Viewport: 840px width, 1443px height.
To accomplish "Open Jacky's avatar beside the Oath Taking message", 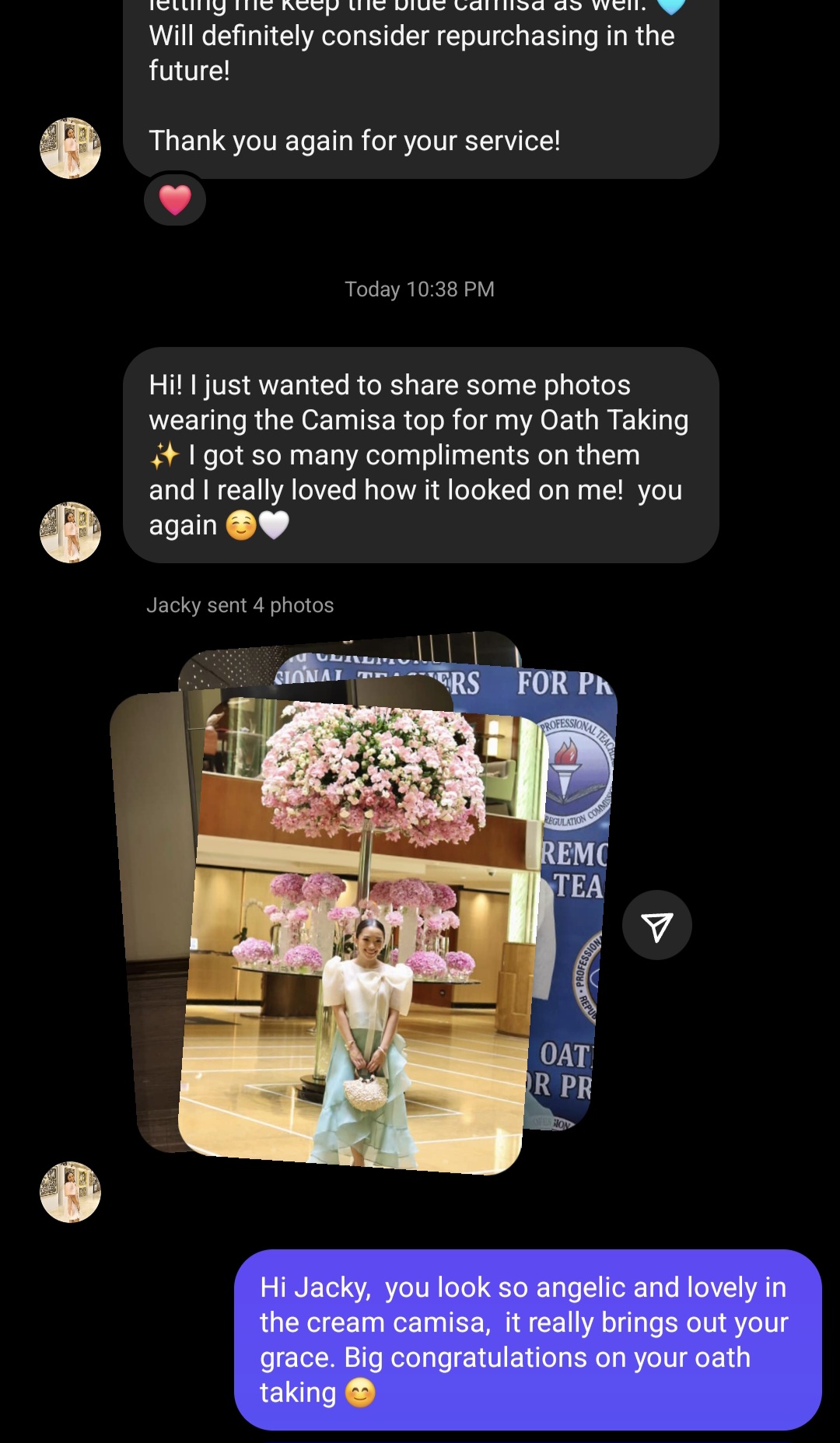I will [x=70, y=532].
